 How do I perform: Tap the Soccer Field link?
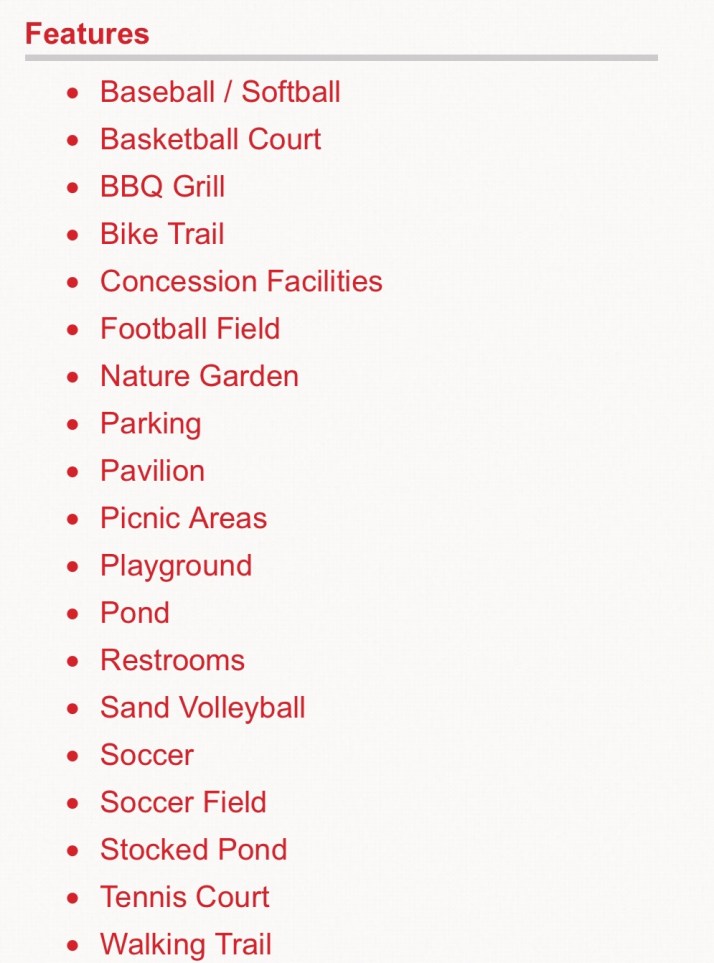tap(183, 802)
